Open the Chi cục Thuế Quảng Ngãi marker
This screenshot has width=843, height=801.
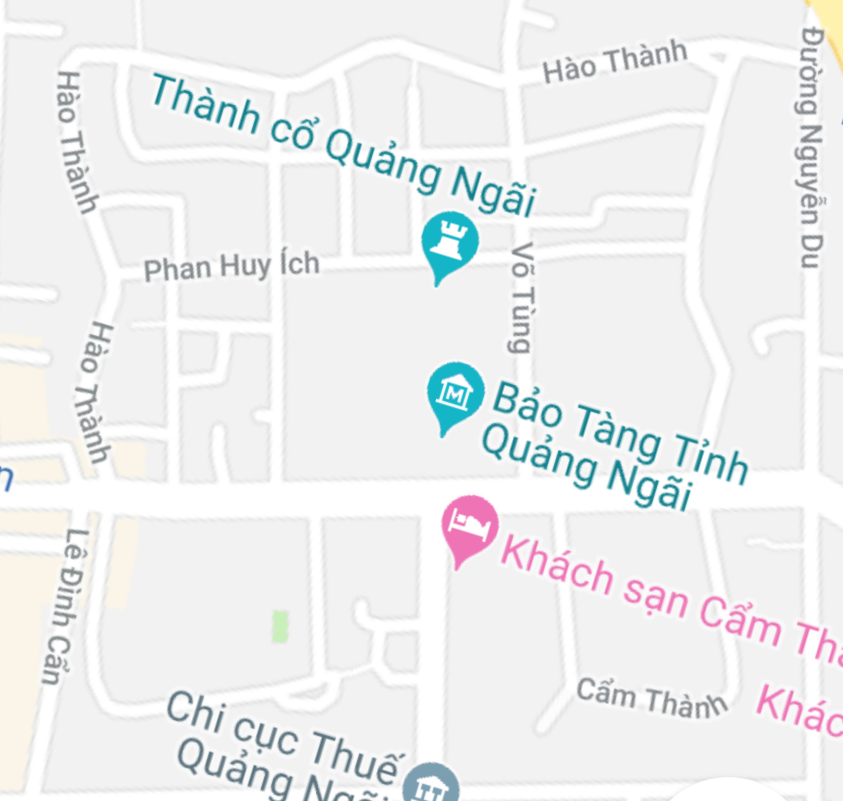coord(433,786)
